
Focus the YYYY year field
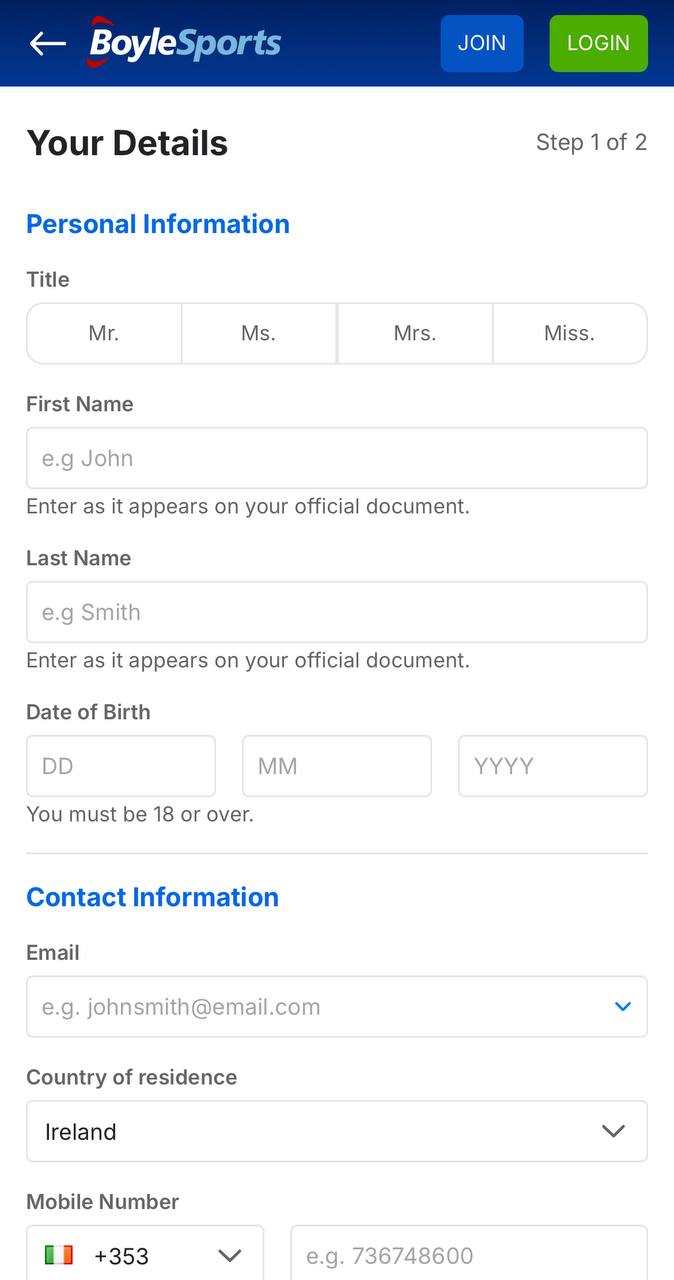pyautogui.click(x=553, y=766)
